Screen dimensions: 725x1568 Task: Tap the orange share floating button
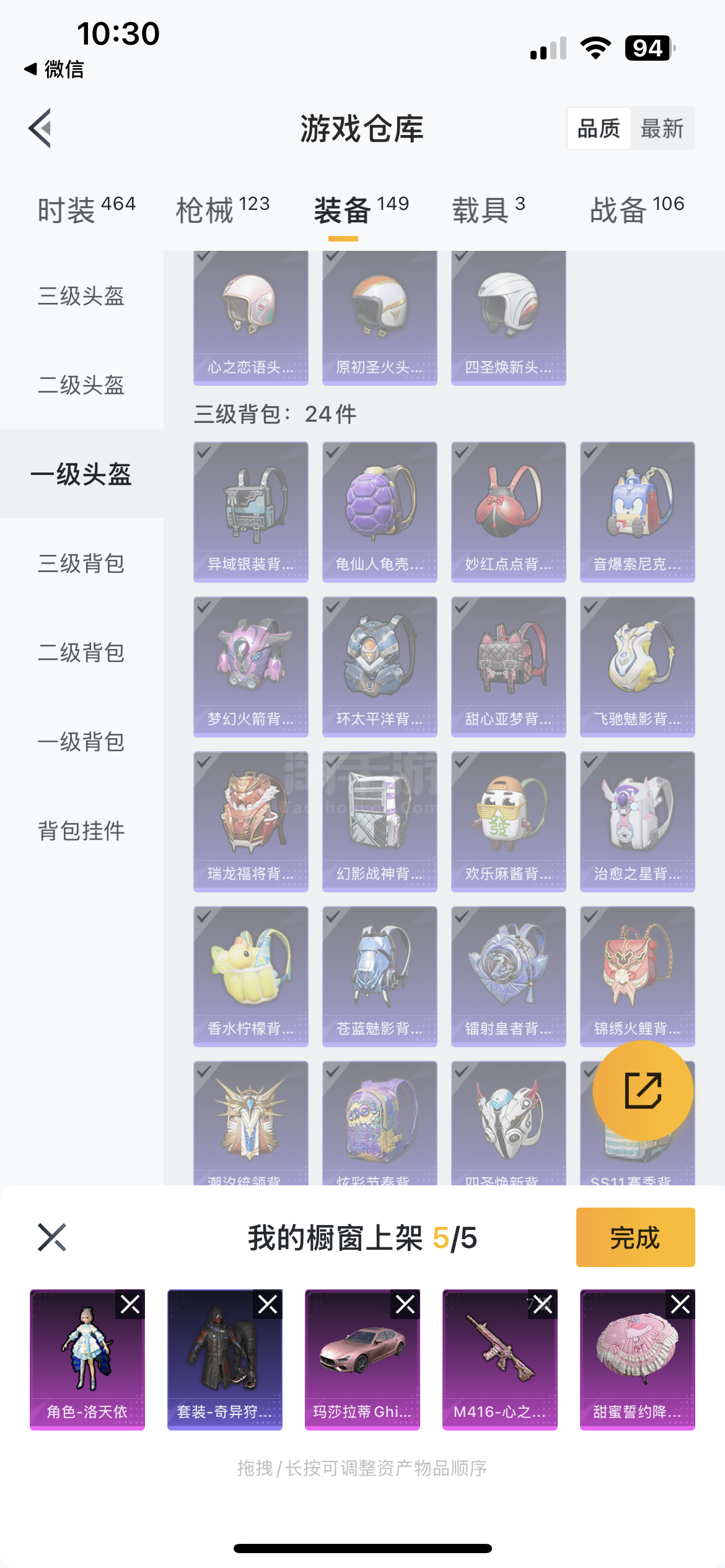click(643, 1091)
